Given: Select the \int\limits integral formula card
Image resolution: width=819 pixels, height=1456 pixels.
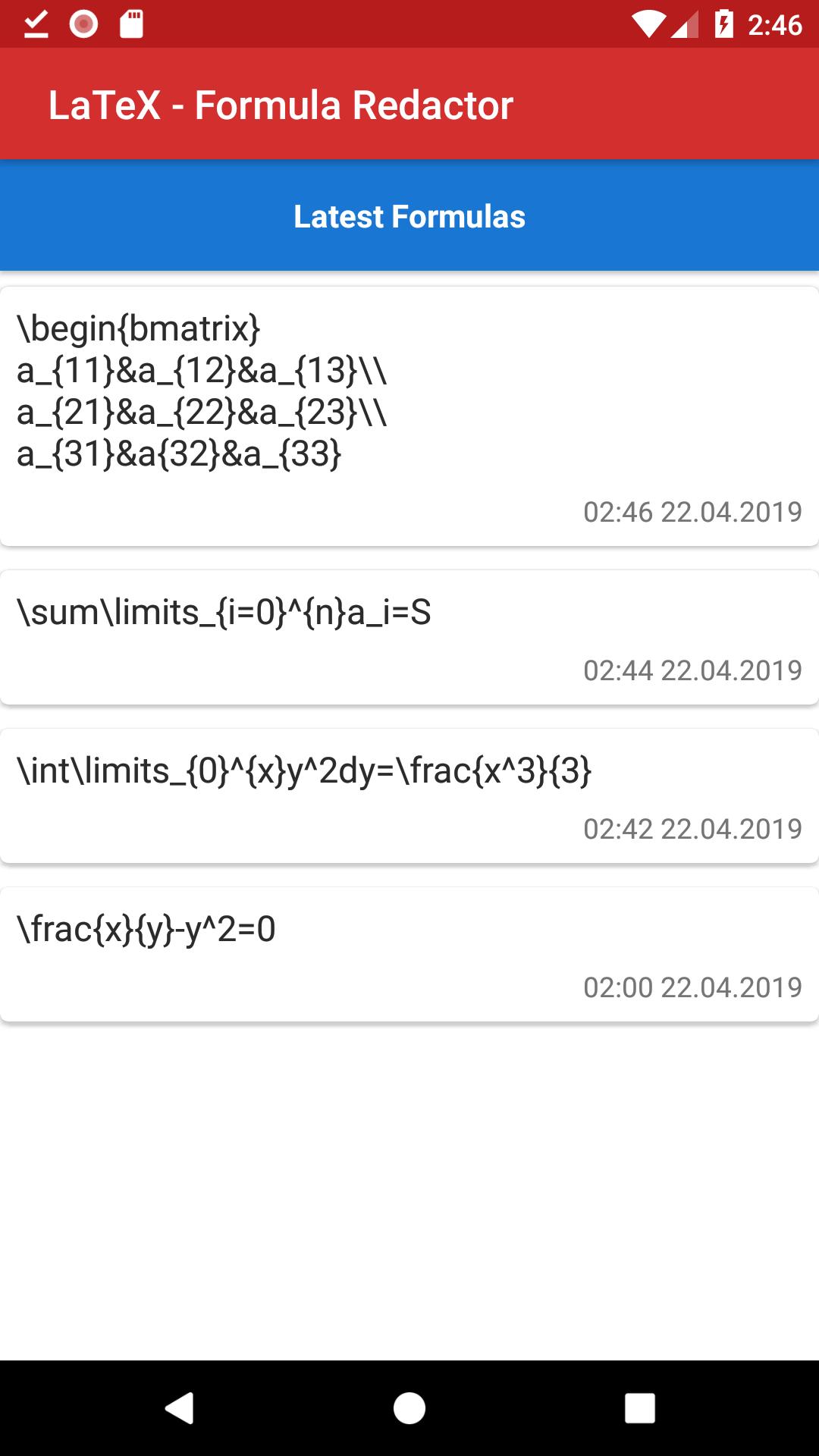Looking at the screenshot, I should tap(409, 796).
